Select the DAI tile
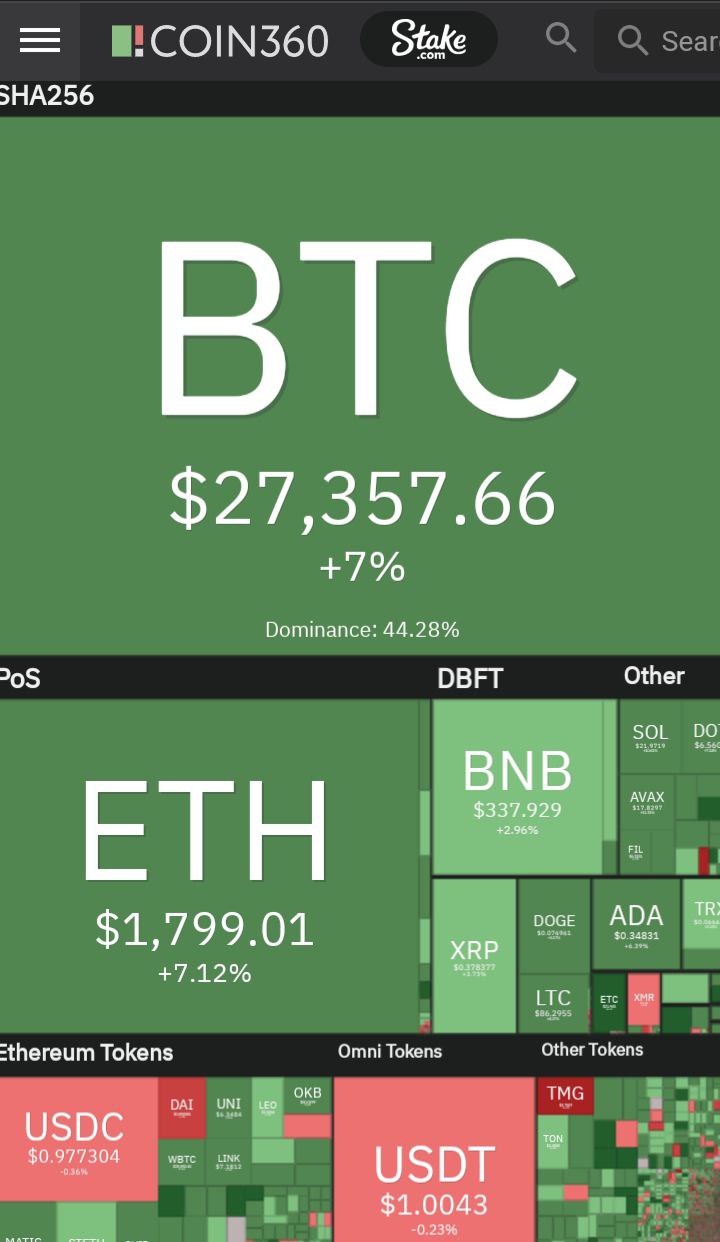 181,1108
